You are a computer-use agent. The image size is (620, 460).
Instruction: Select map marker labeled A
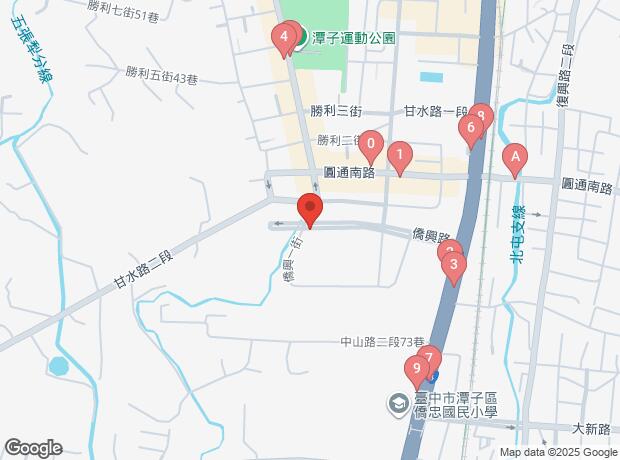[x=515, y=157]
